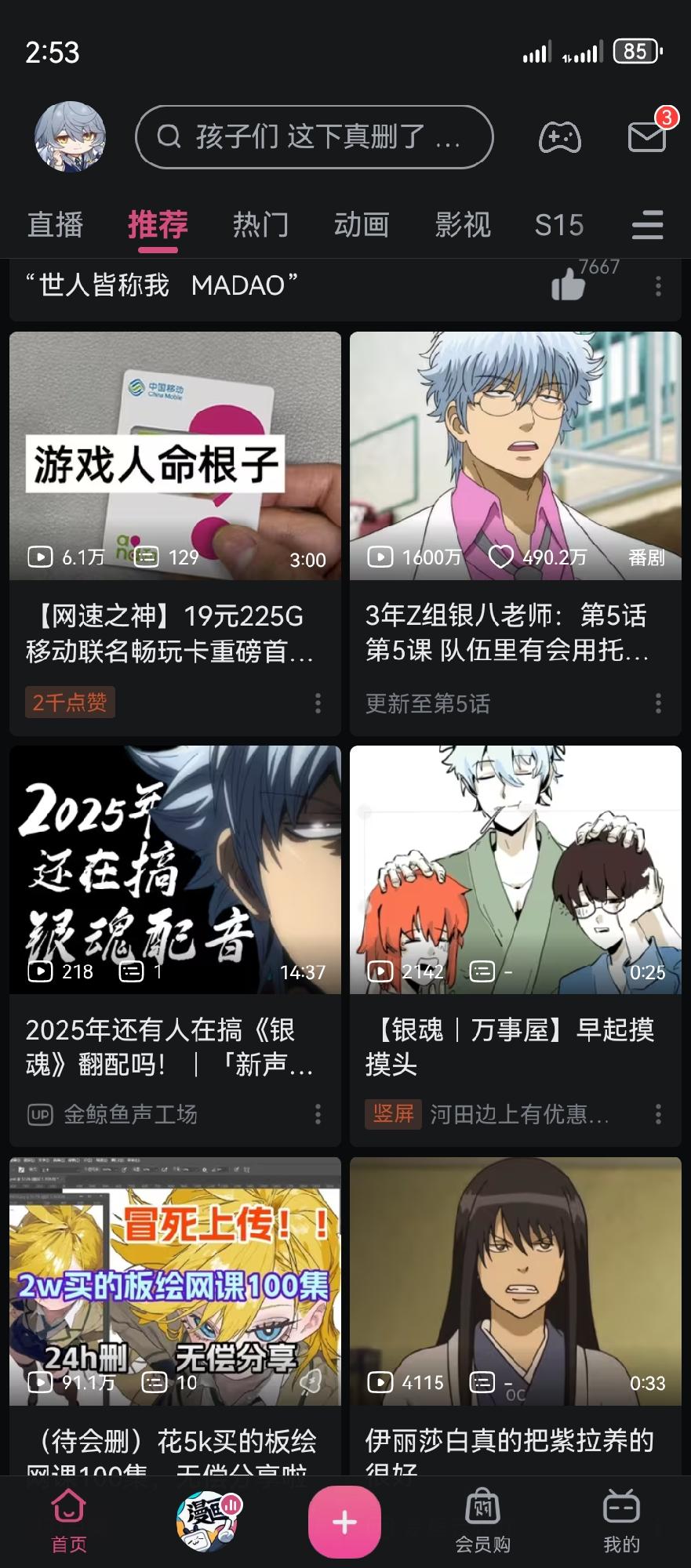Play the 2025年银魂翻配 video
The height and width of the screenshot is (1568, 691).
[175, 869]
